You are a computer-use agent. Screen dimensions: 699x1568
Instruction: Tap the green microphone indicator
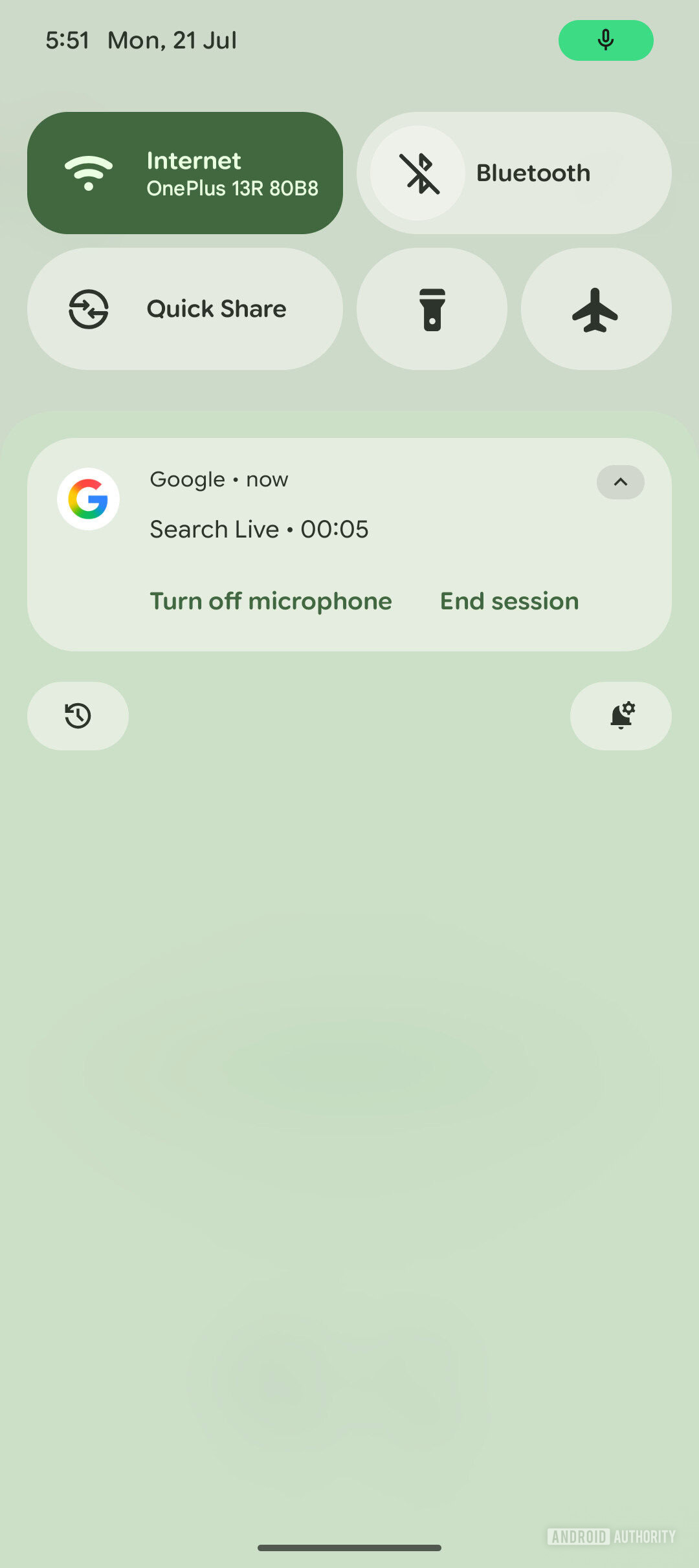[x=606, y=40]
